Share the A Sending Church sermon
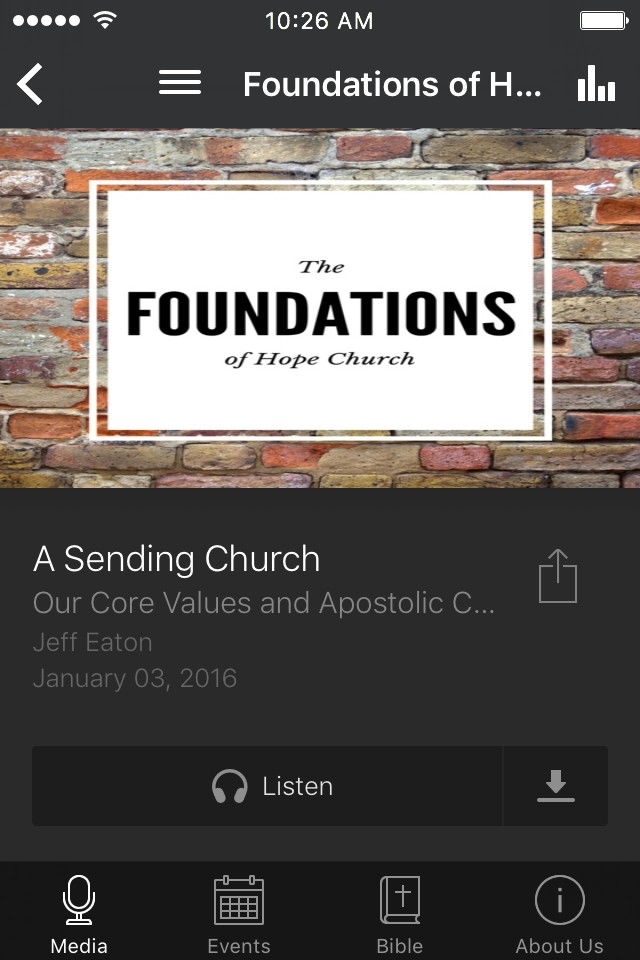This screenshot has width=640, height=960. [x=558, y=576]
